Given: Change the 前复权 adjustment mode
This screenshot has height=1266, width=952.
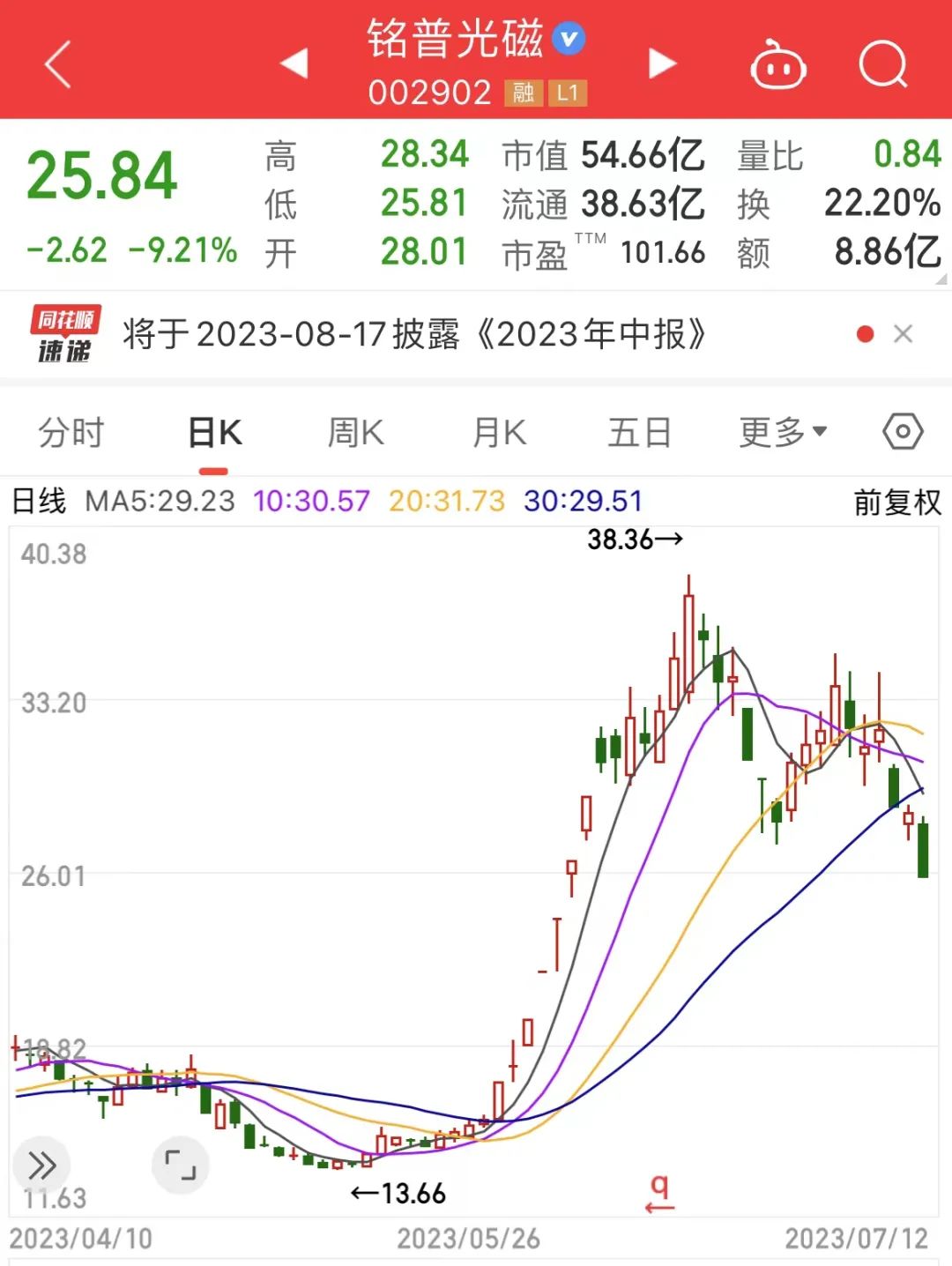Looking at the screenshot, I should pos(897,503).
